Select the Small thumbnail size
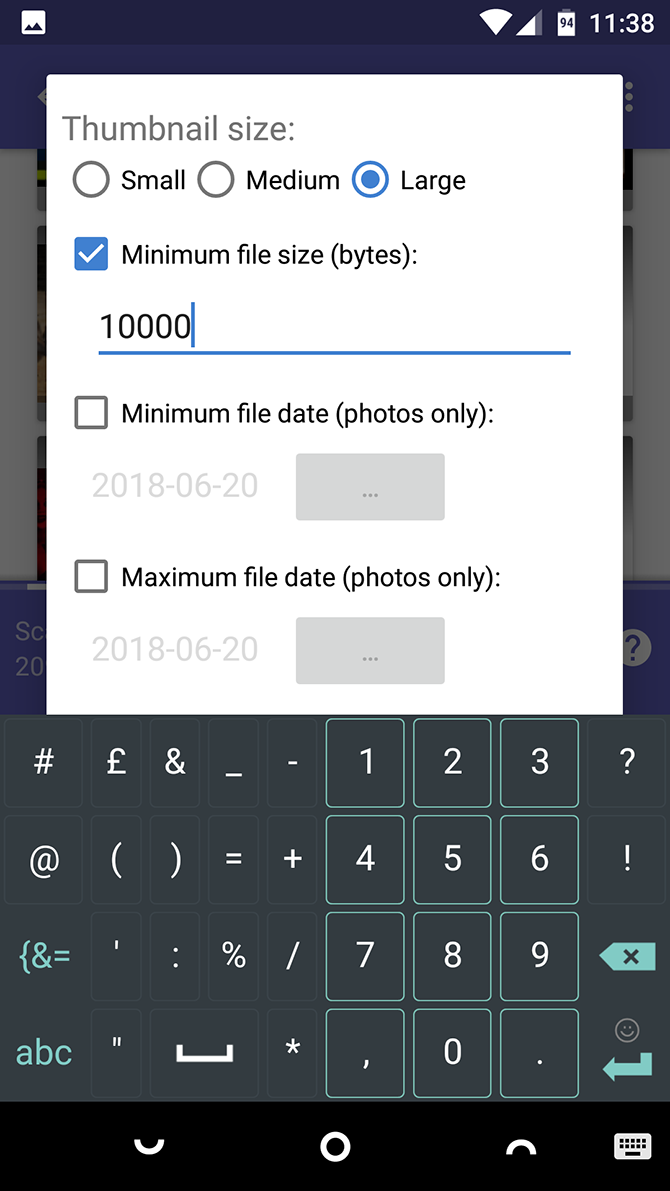Image resolution: width=670 pixels, height=1191 pixels. click(x=91, y=180)
